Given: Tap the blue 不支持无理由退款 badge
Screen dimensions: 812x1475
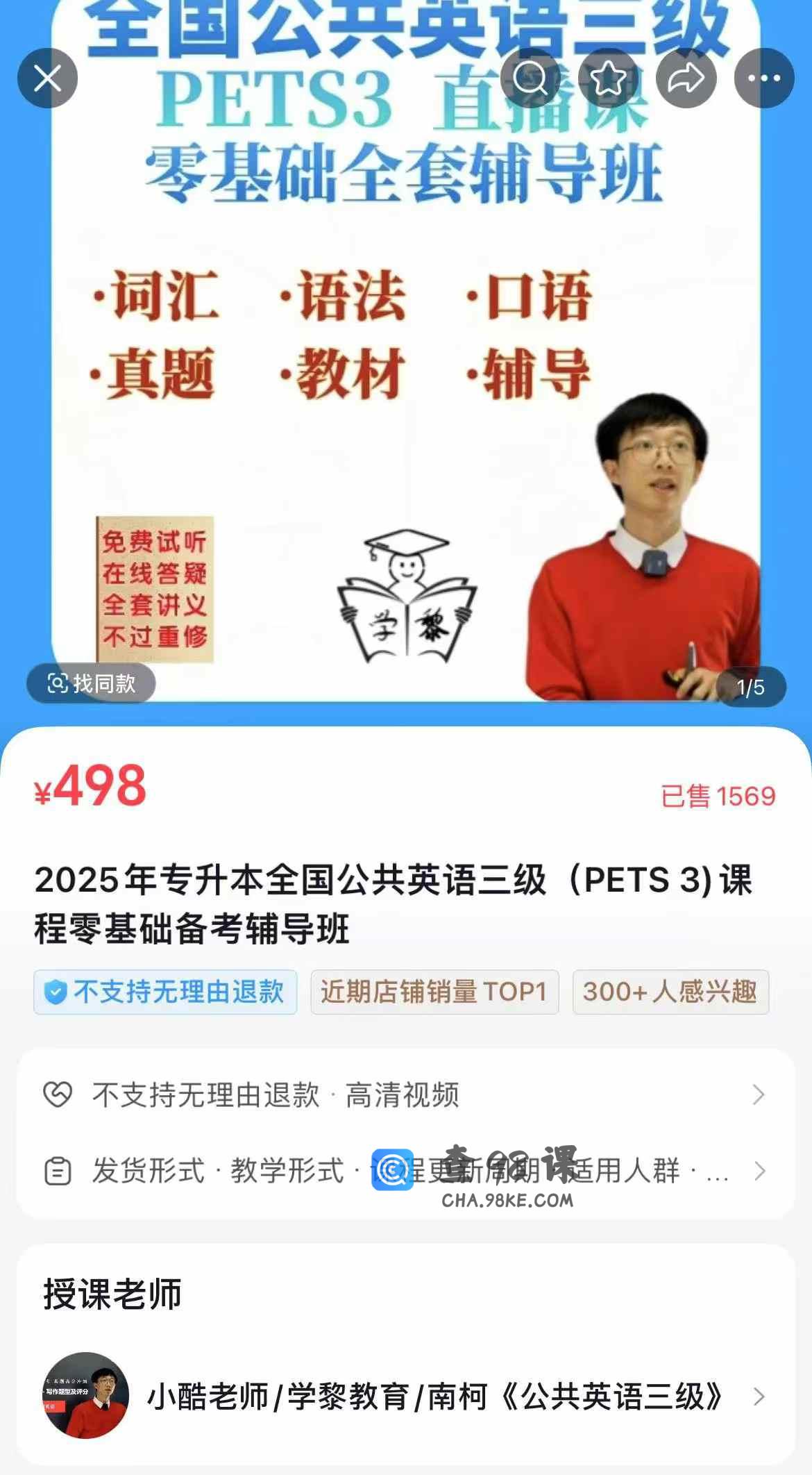Looking at the screenshot, I should click(165, 992).
